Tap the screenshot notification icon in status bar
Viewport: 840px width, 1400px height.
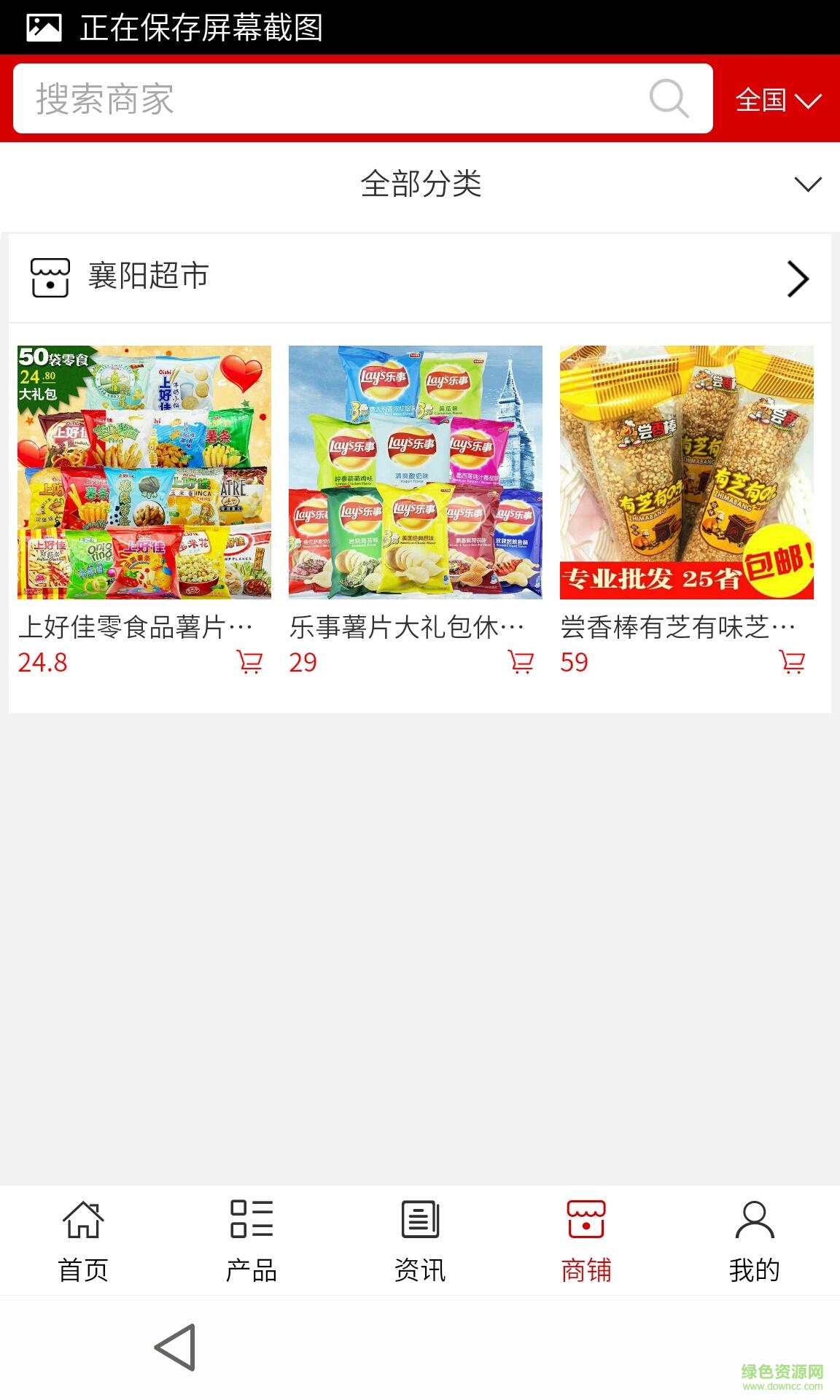coord(44,27)
